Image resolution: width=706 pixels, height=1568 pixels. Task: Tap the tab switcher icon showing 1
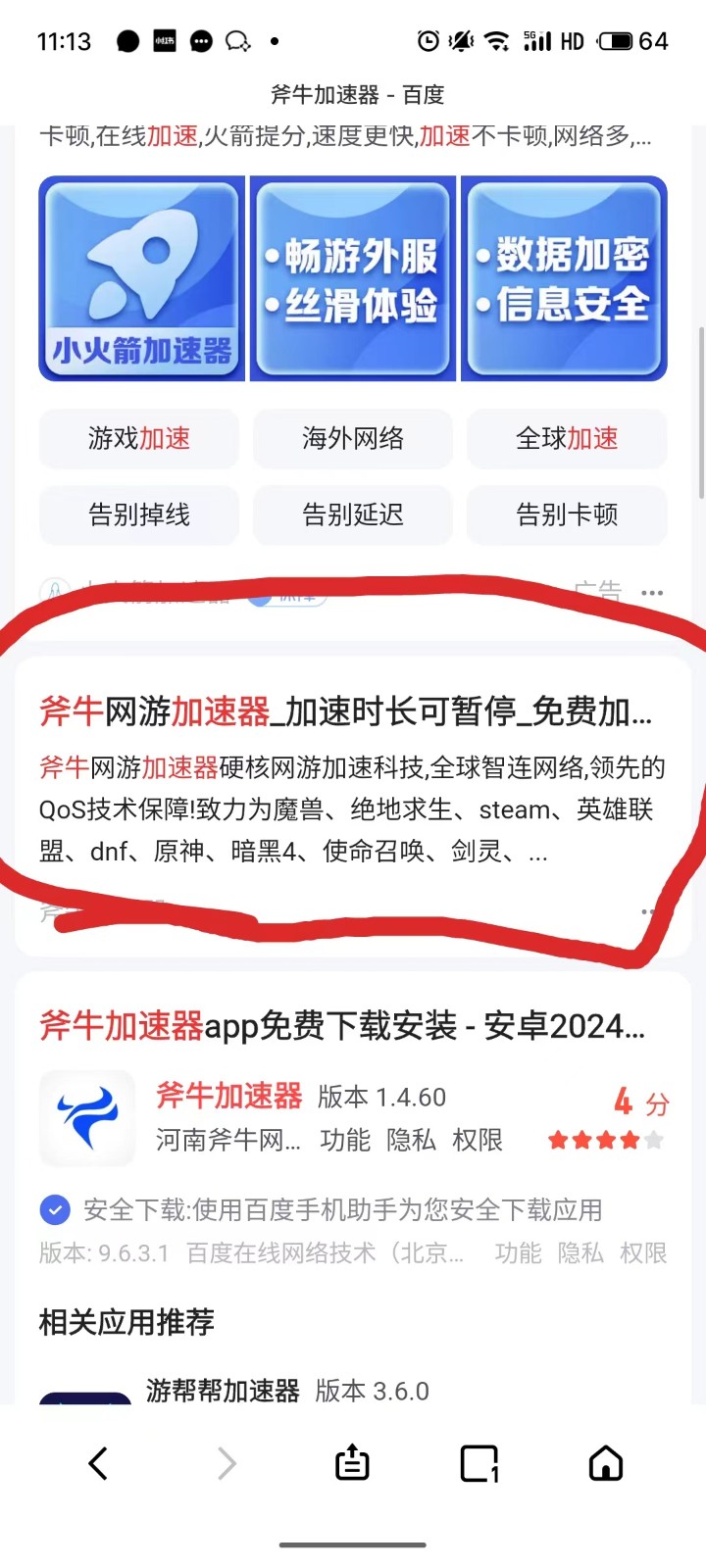tap(479, 1463)
